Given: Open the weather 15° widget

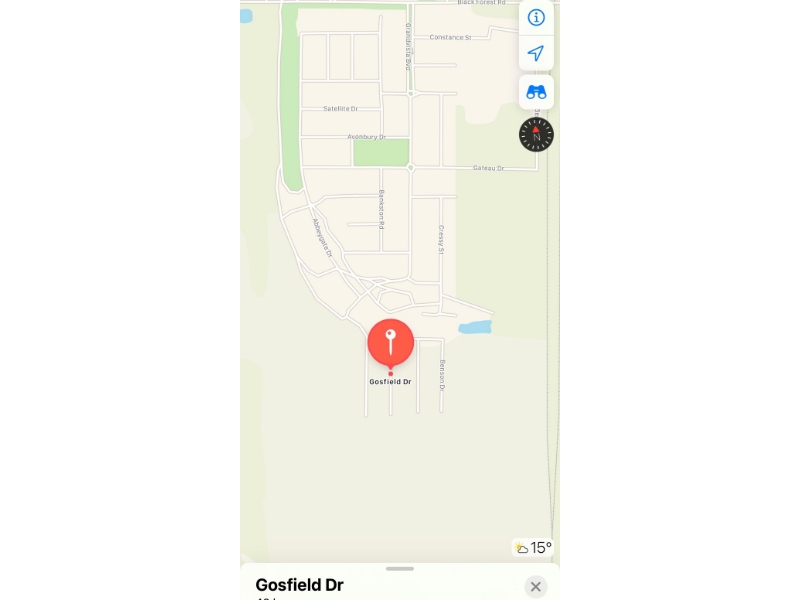Looking at the screenshot, I should [533, 548].
